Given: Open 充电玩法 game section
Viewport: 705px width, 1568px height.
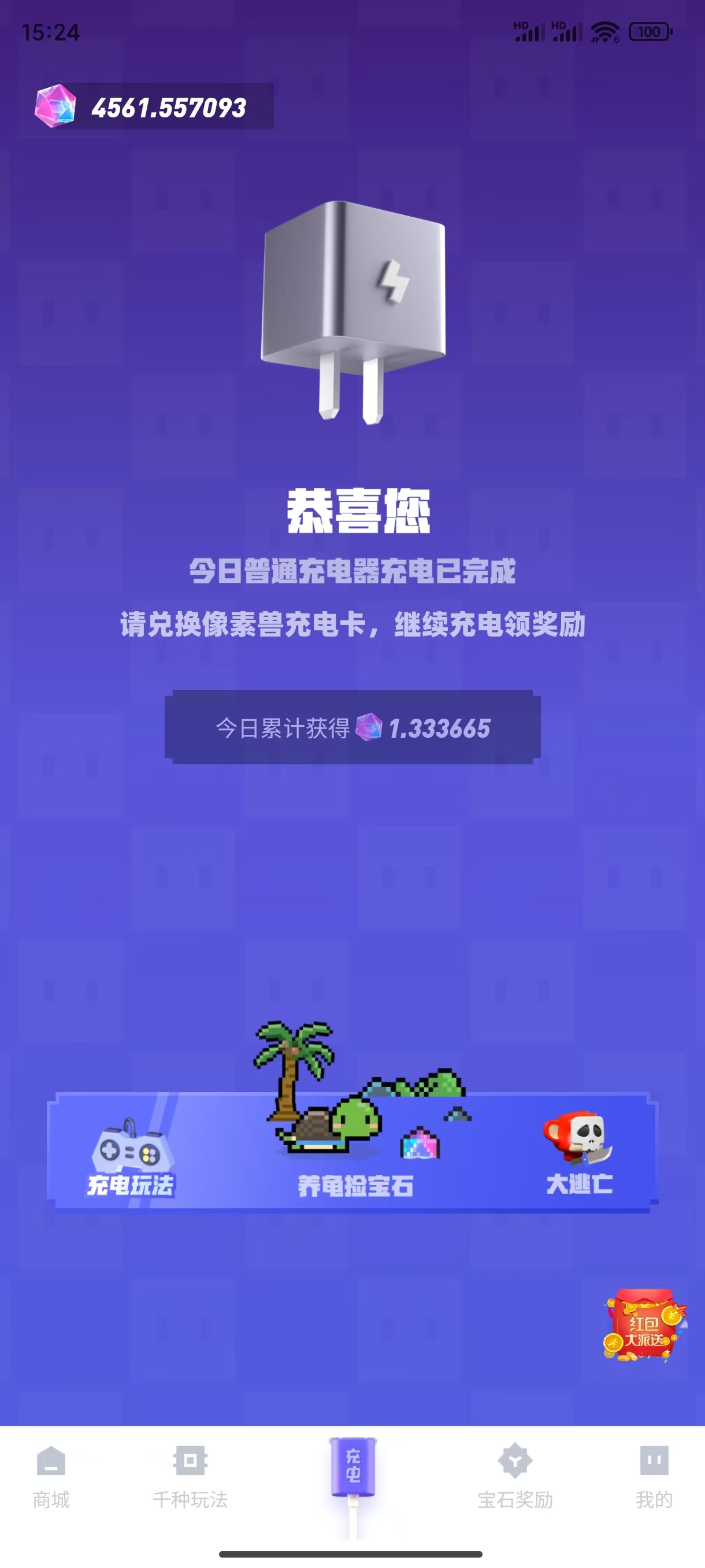Looking at the screenshot, I should coord(130,1157).
